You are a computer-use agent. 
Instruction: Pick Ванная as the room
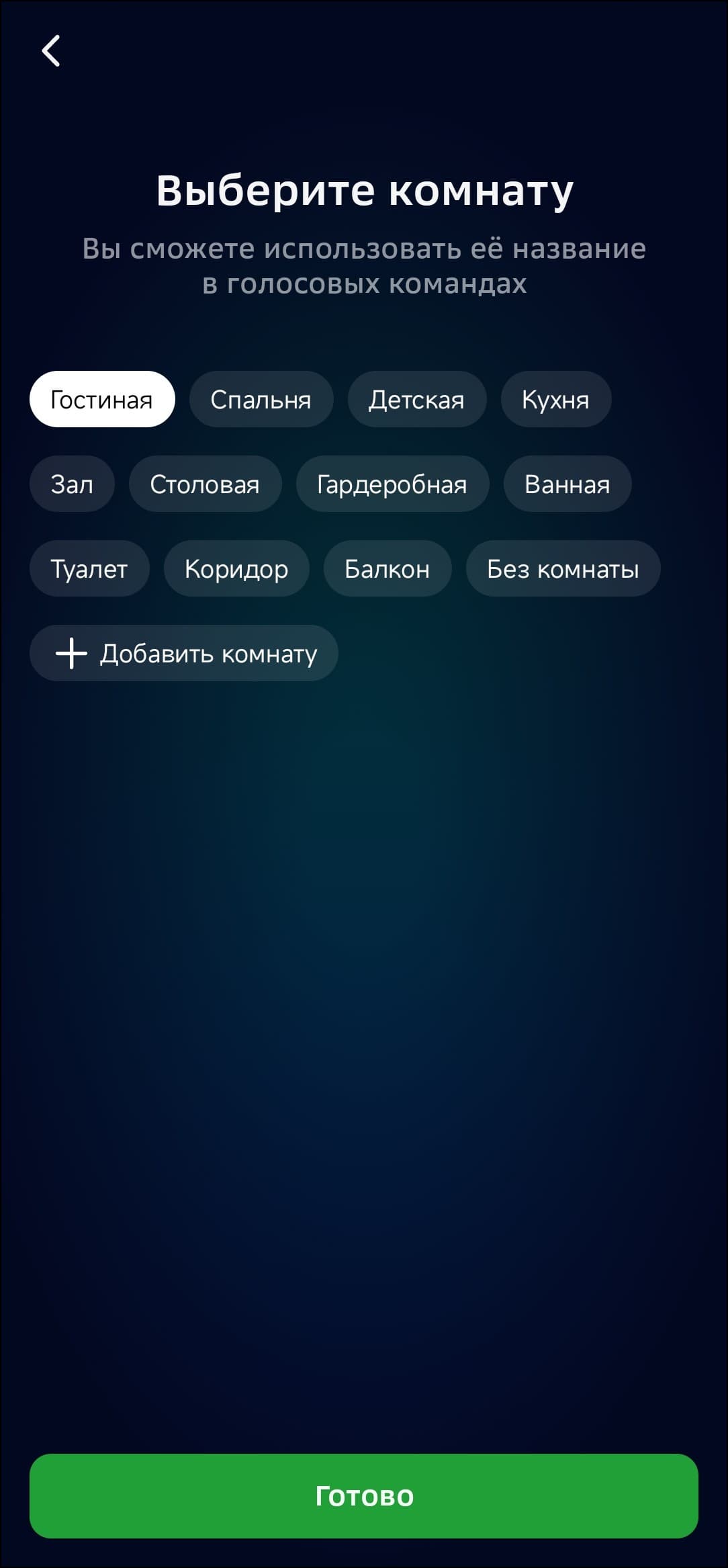(567, 484)
